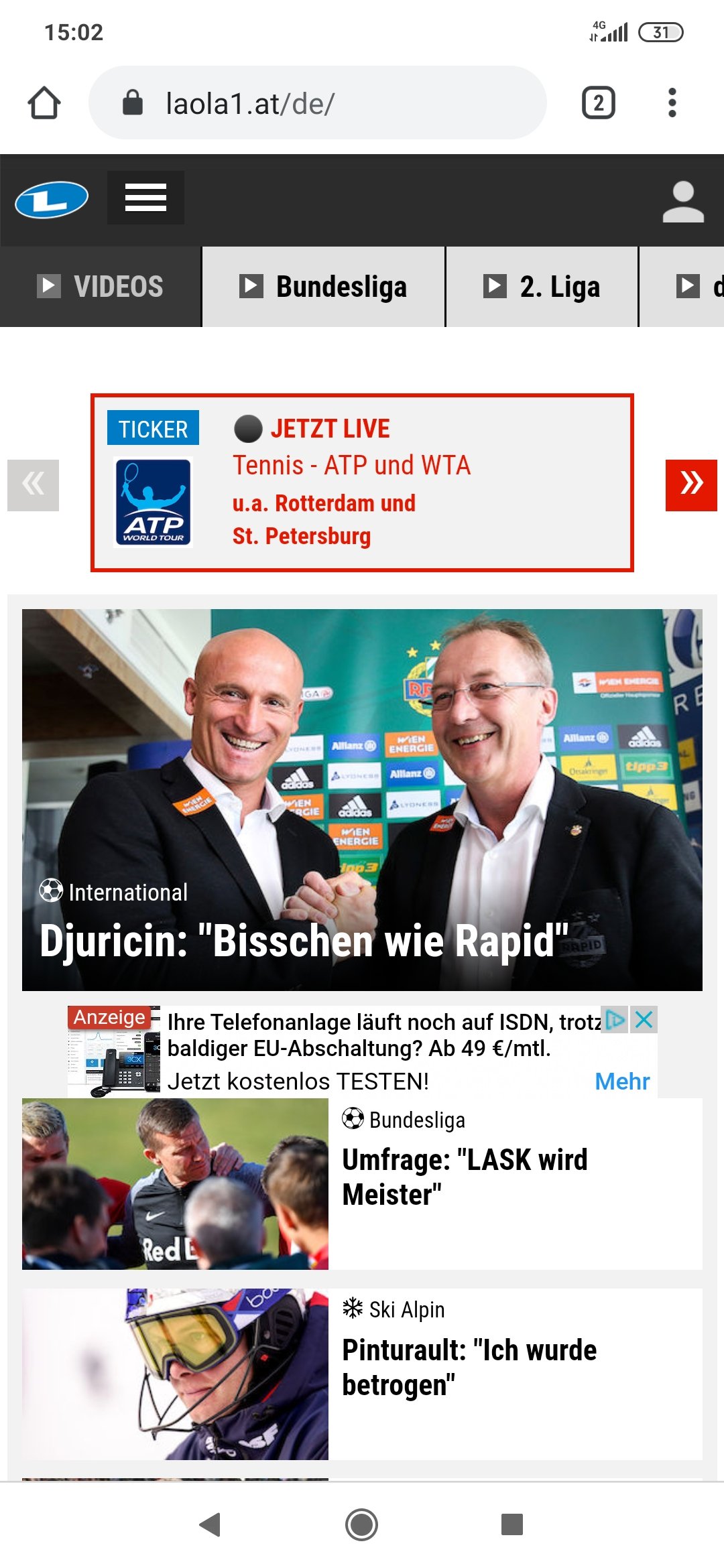Tap the laola1.at address bar
The width and height of the screenshot is (724, 1568).
pyautogui.click(x=317, y=103)
